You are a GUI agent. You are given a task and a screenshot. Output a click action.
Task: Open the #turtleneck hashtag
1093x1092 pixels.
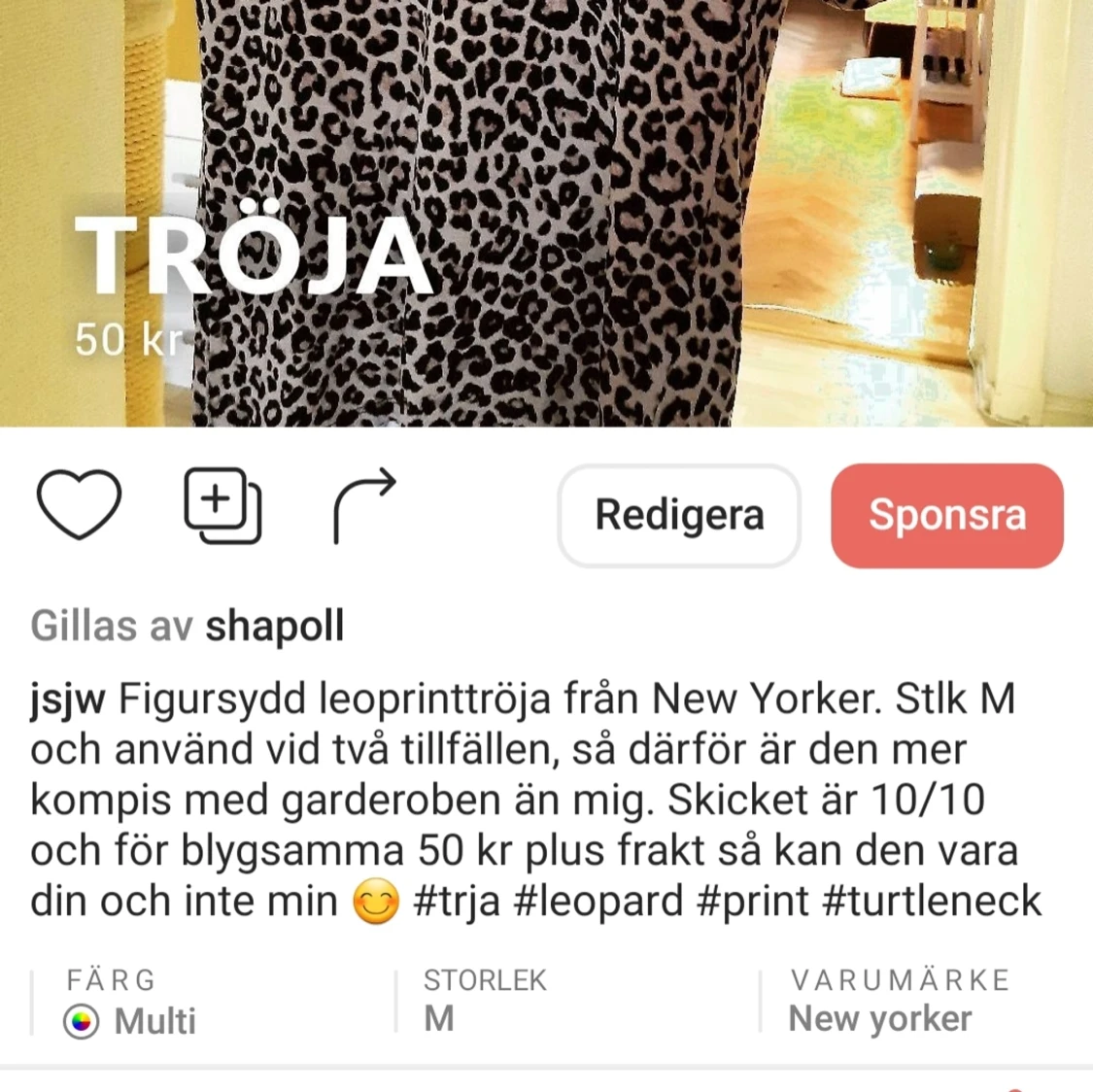931,901
